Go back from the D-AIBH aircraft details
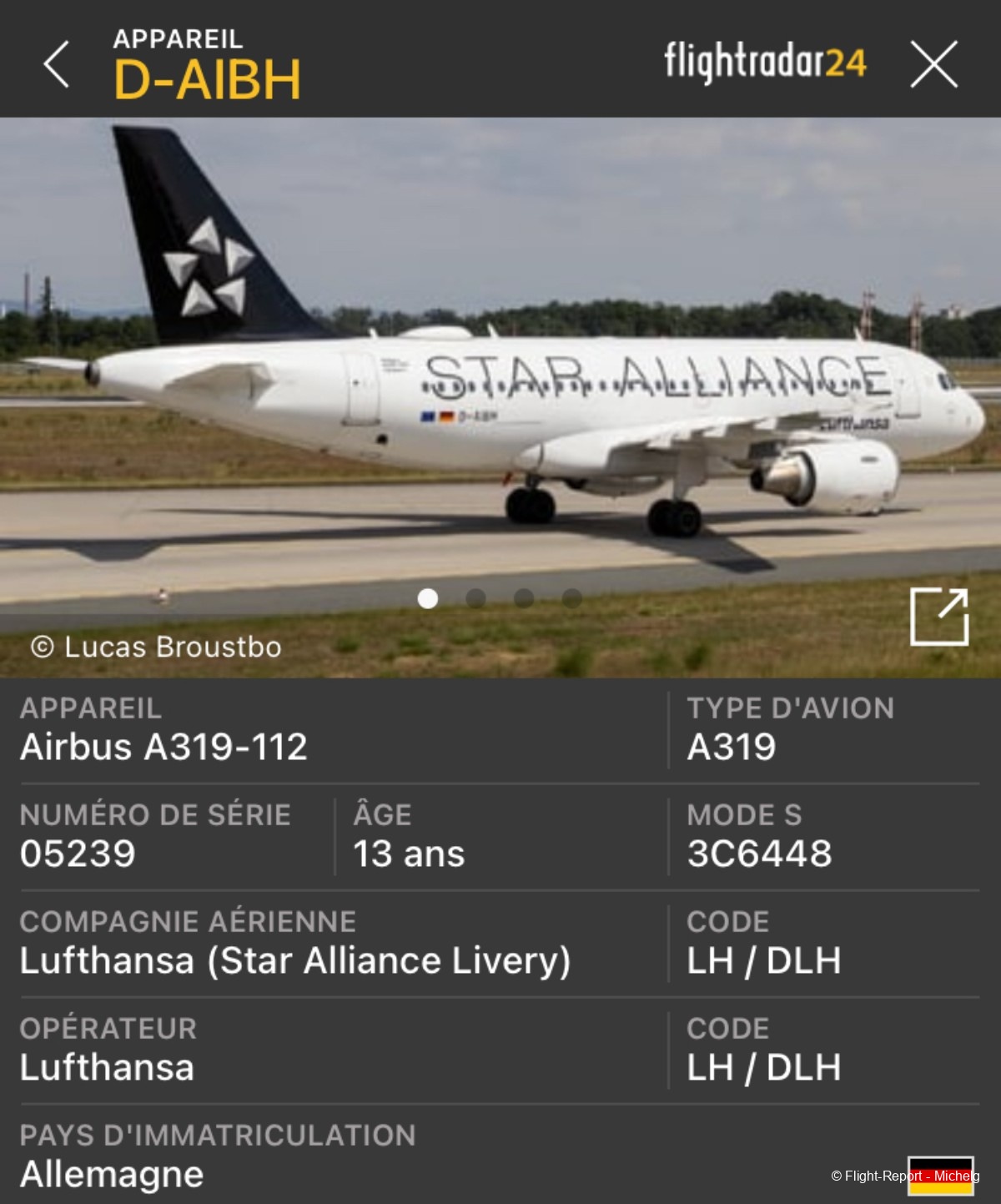The height and width of the screenshot is (1204, 1001). pyautogui.click(x=56, y=64)
